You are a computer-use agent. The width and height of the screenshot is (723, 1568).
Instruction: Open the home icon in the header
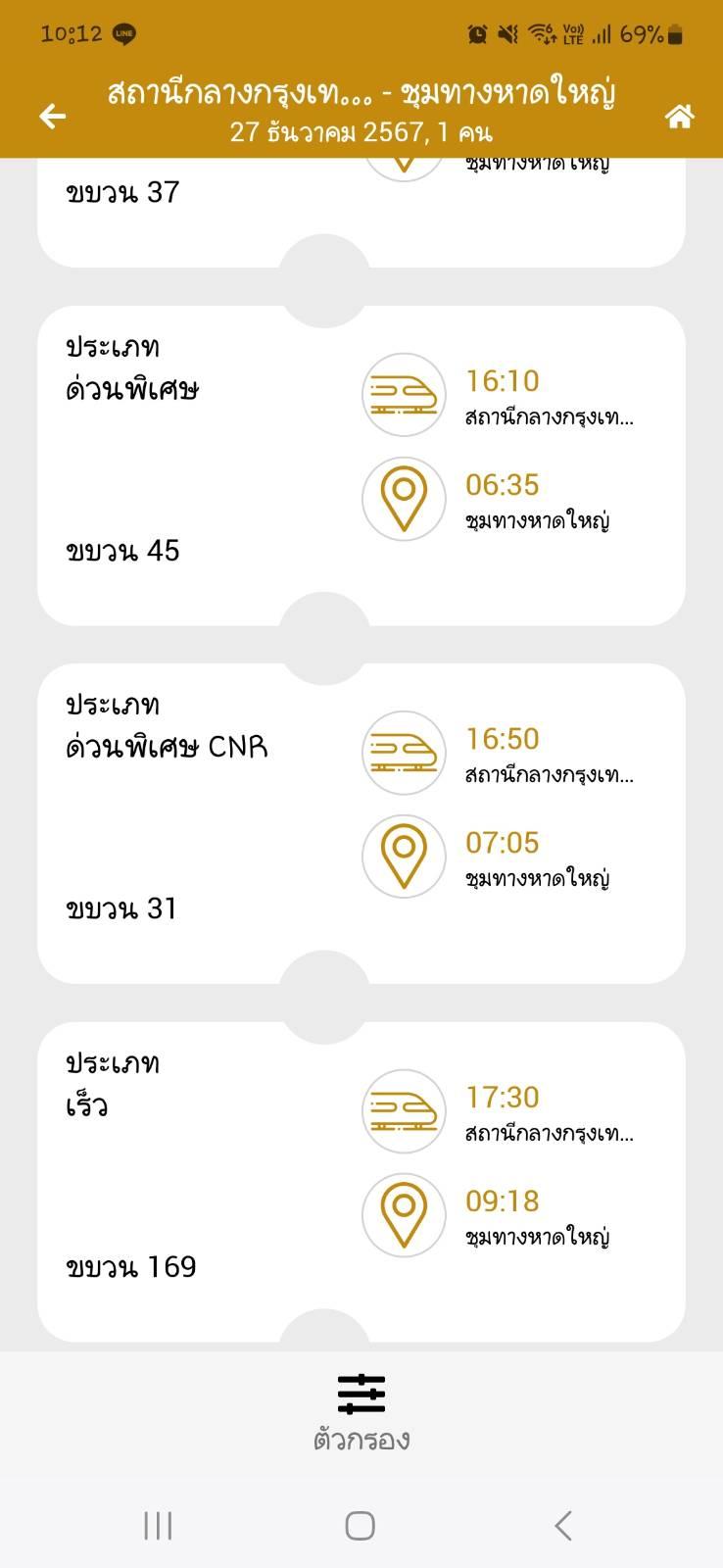[x=679, y=117]
